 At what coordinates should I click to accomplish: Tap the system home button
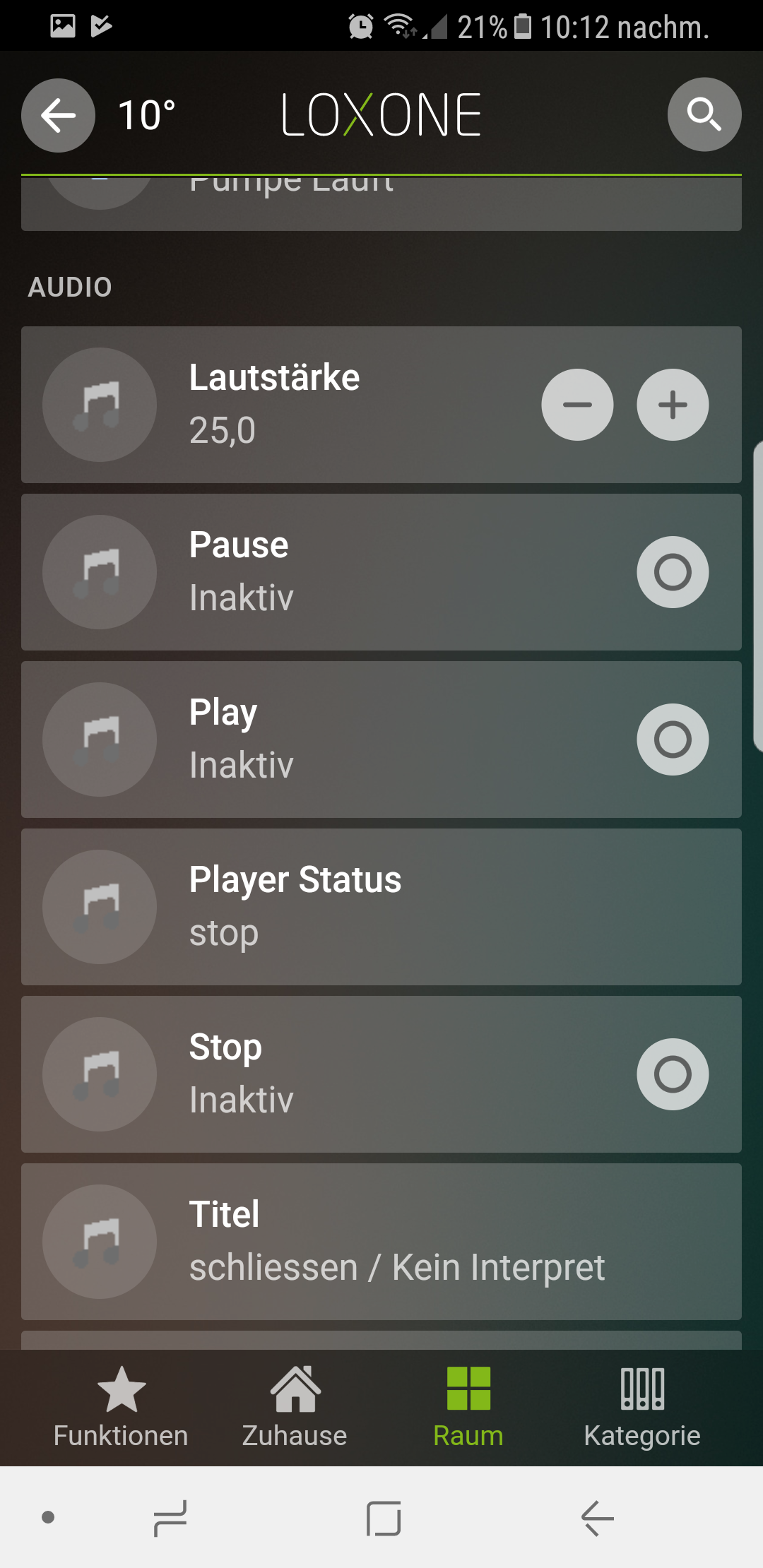pos(384,1518)
